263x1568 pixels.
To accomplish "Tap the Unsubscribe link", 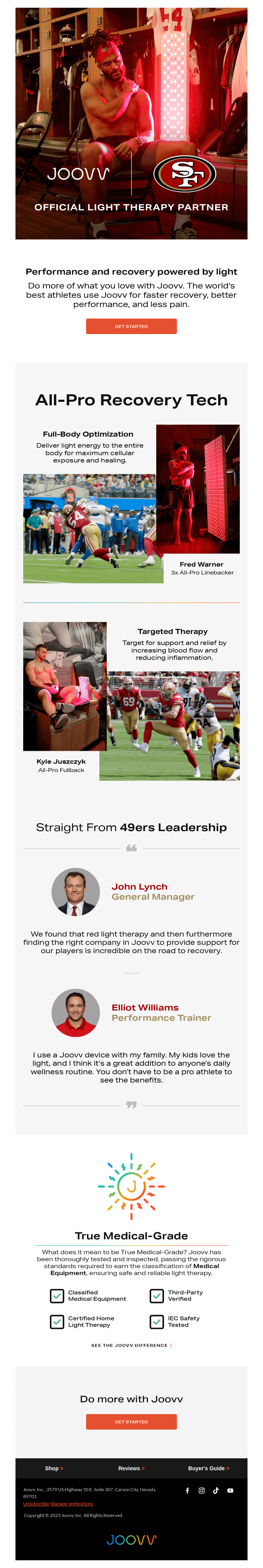I will (x=36, y=1504).
